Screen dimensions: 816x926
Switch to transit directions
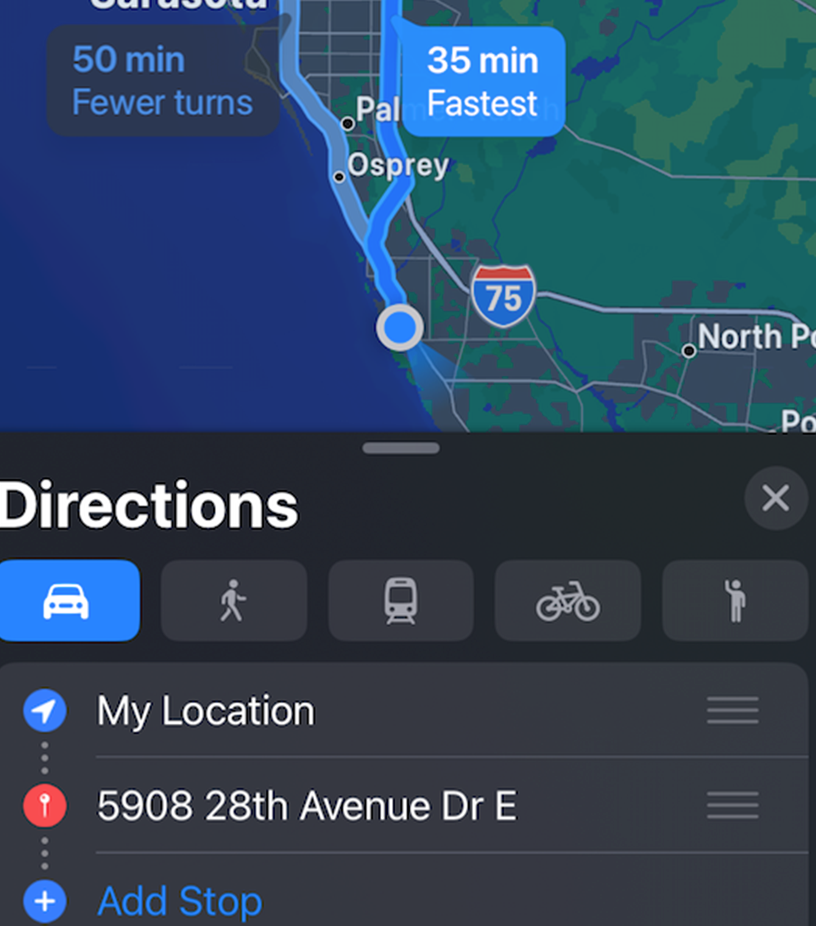click(x=400, y=601)
